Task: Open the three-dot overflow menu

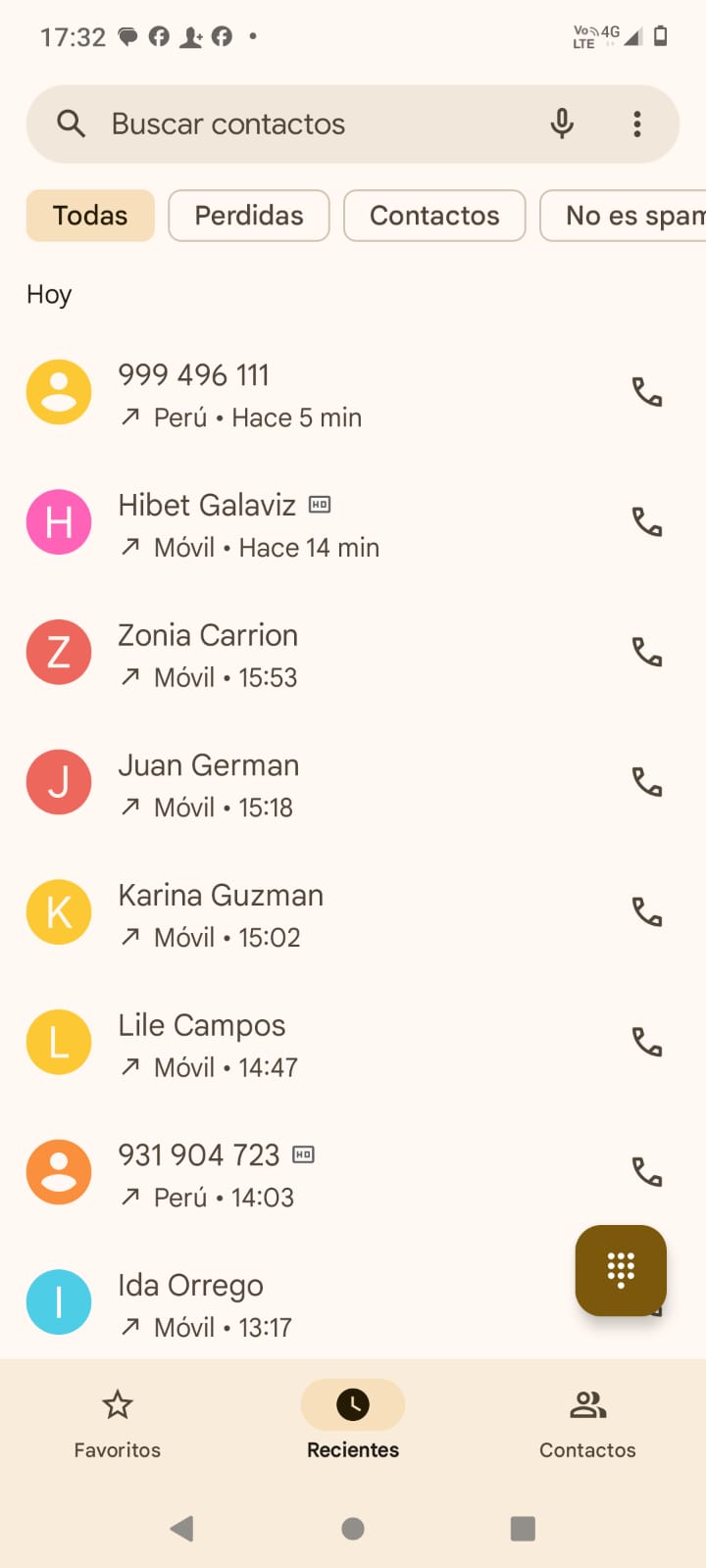Action: coord(637,124)
